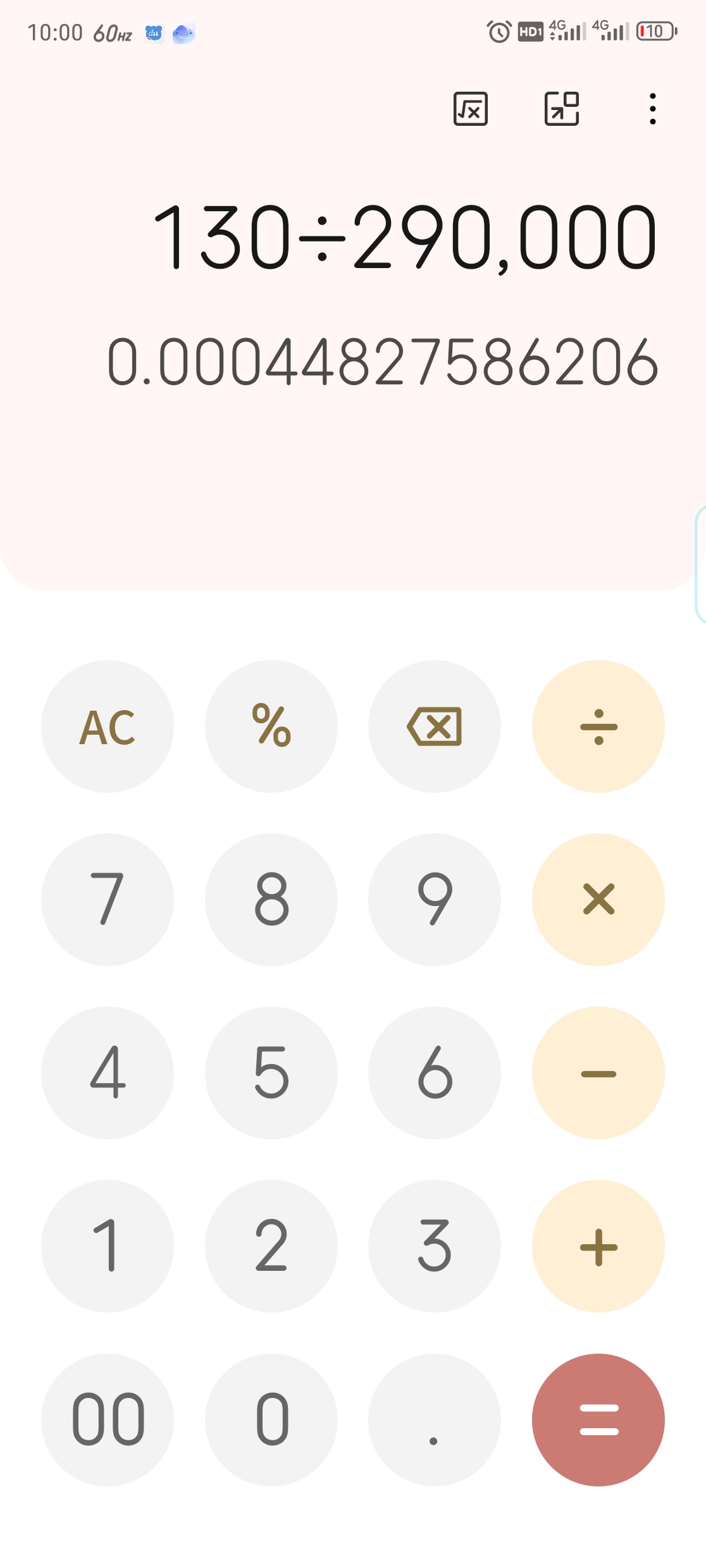Open the scientific calculator mode
Image resolution: width=706 pixels, height=1568 pixels.
click(470, 109)
